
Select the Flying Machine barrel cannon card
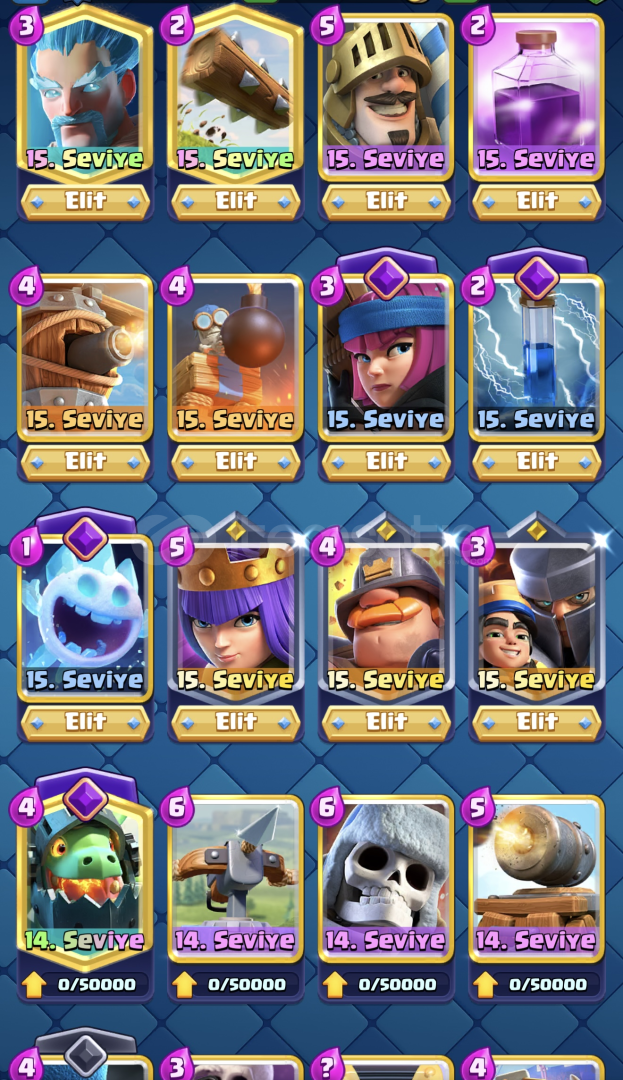[x=85, y=358]
